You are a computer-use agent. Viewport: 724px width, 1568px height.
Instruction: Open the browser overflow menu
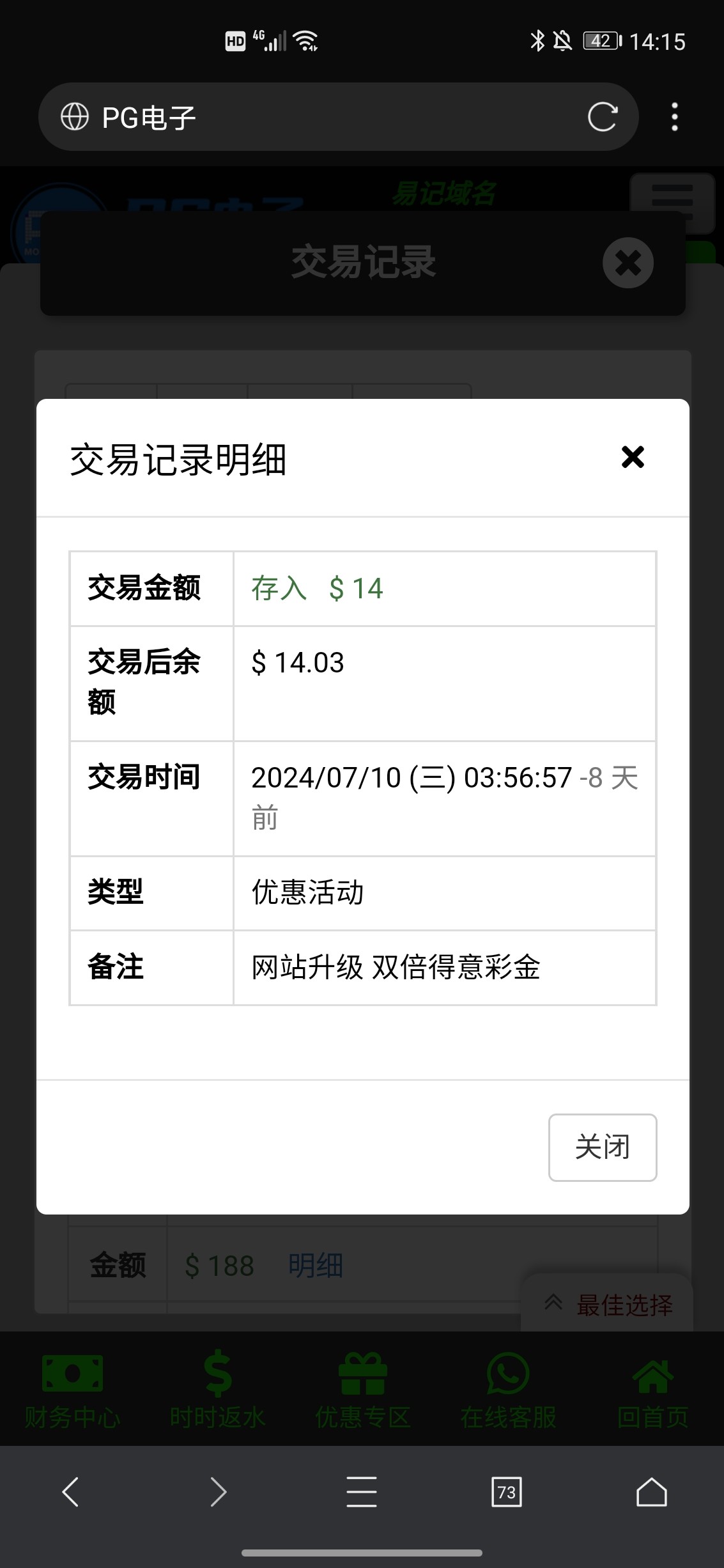(675, 117)
